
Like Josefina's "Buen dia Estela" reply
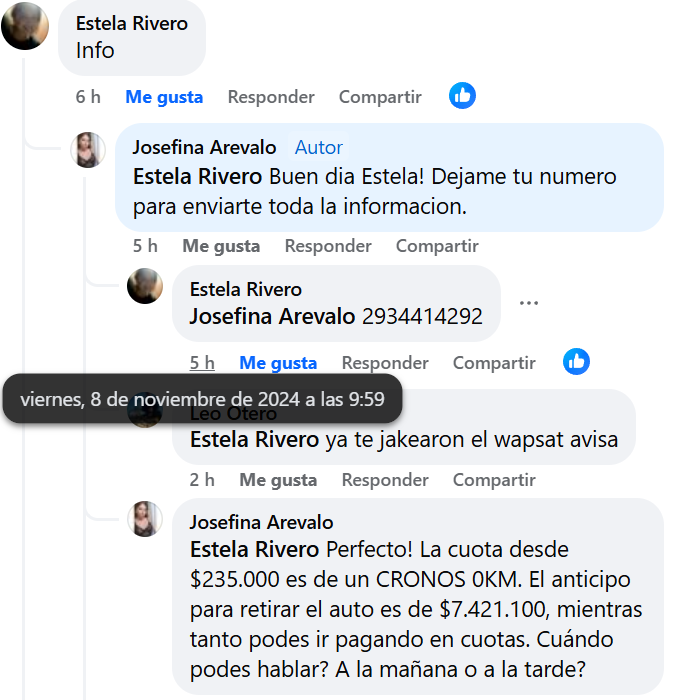coord(221,246)
